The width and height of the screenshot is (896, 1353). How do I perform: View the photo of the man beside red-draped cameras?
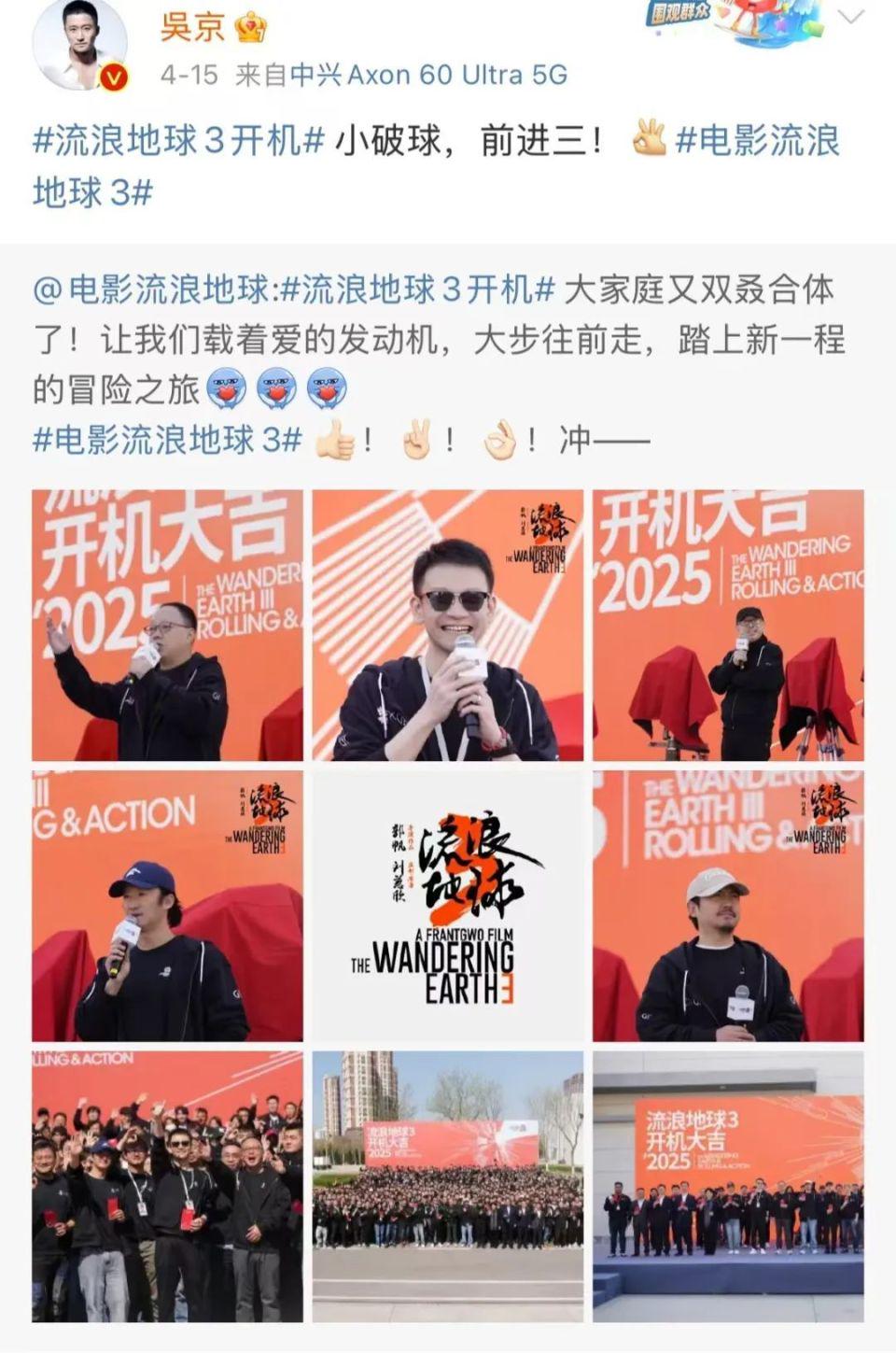[728, 625]
